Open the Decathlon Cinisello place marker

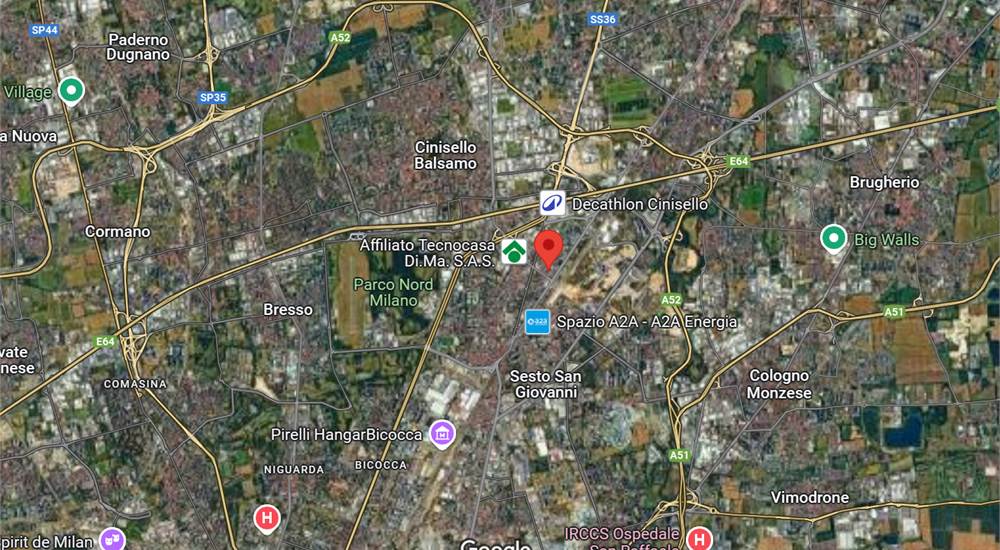[x=552, y=203]
